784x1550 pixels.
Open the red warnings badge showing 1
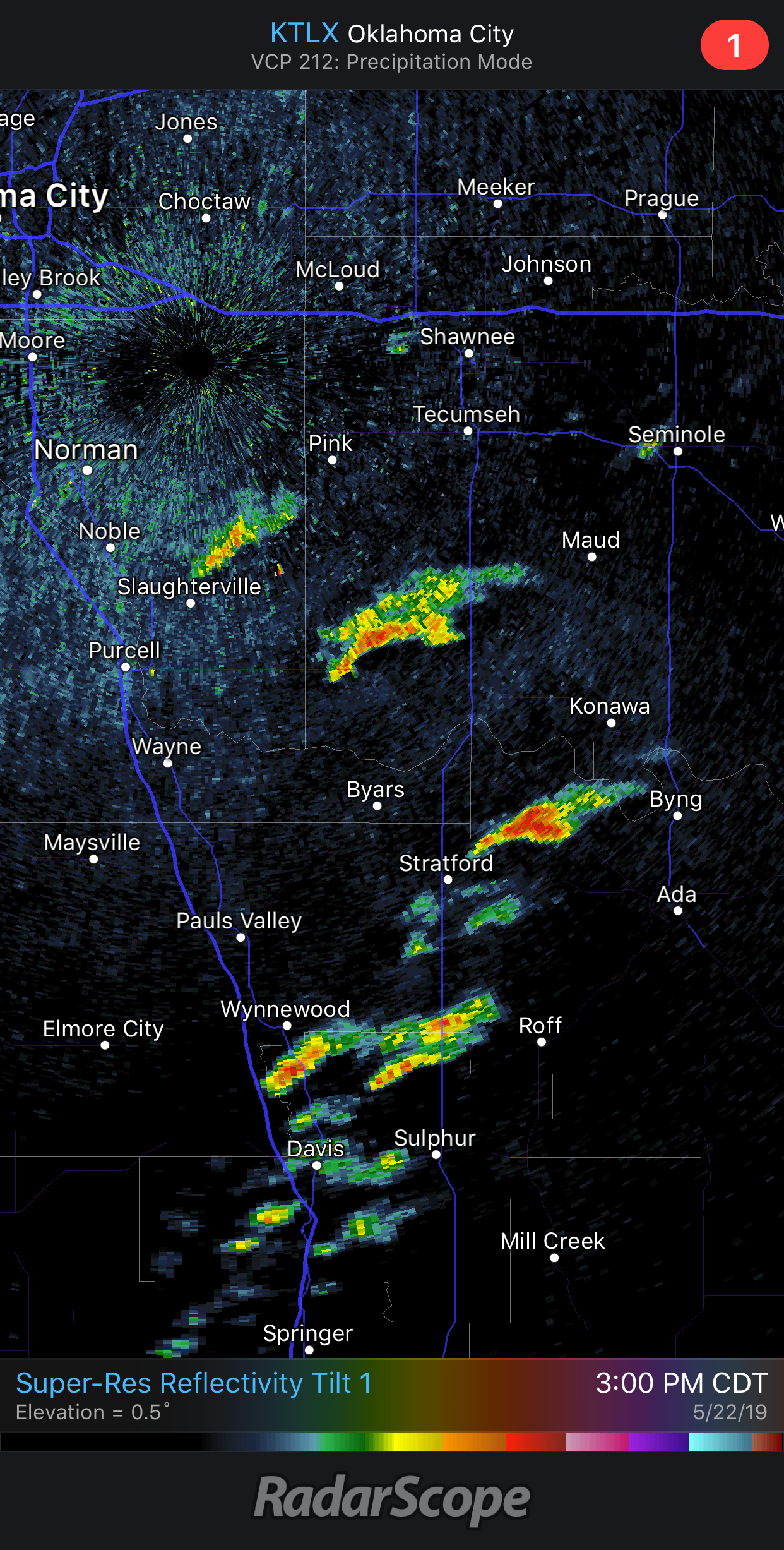pyautogui.click(x=734, y=45)
